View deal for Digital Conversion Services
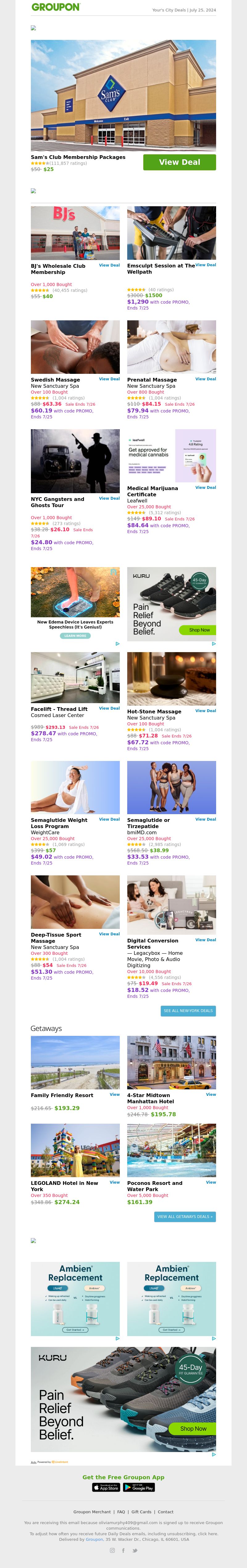 pyautogui.click(x=206, y=940)
